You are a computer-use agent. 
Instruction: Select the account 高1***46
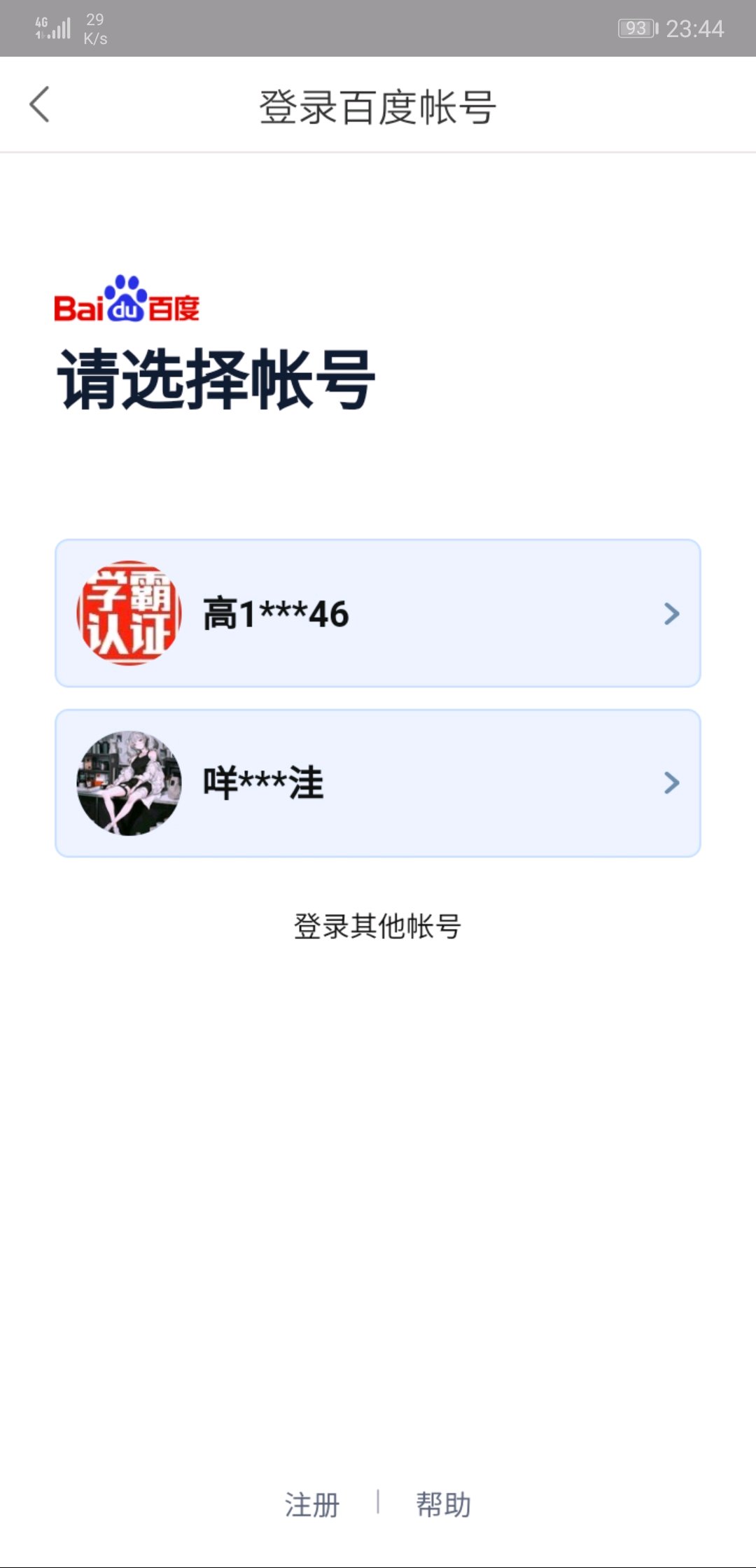(x=378, y=613)
